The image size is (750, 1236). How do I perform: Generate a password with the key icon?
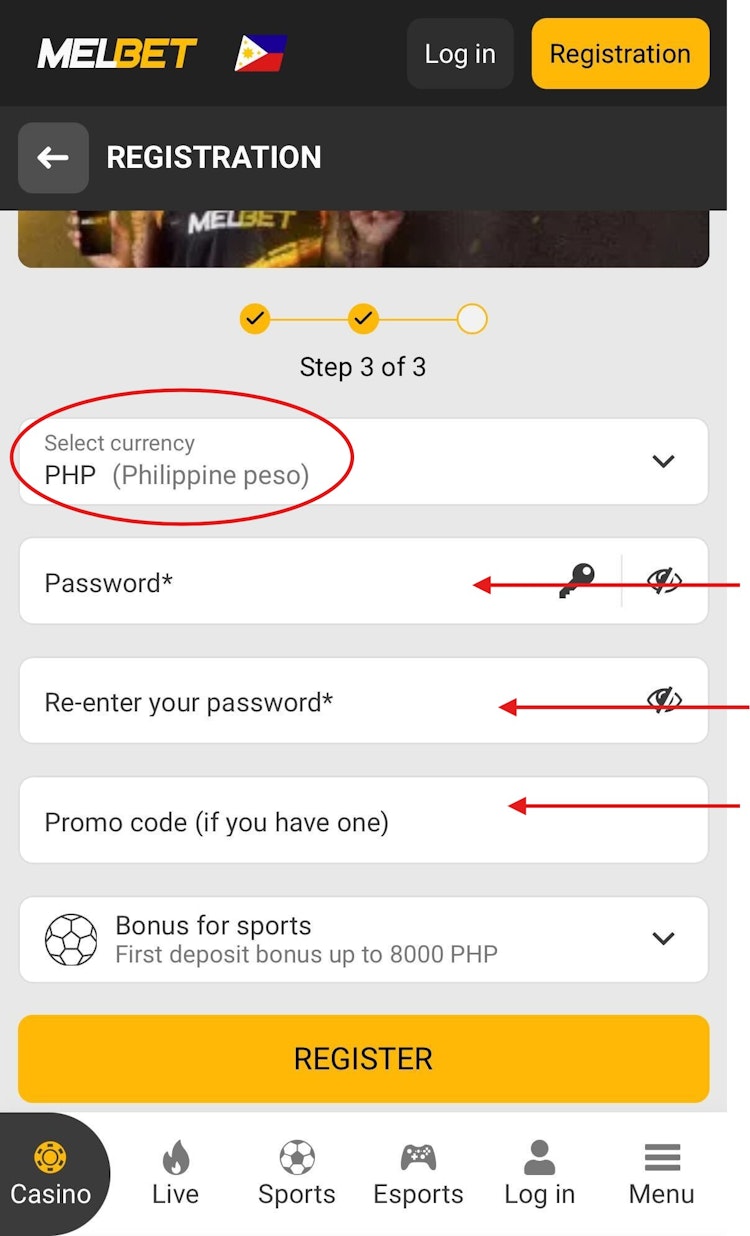(576, 580)
